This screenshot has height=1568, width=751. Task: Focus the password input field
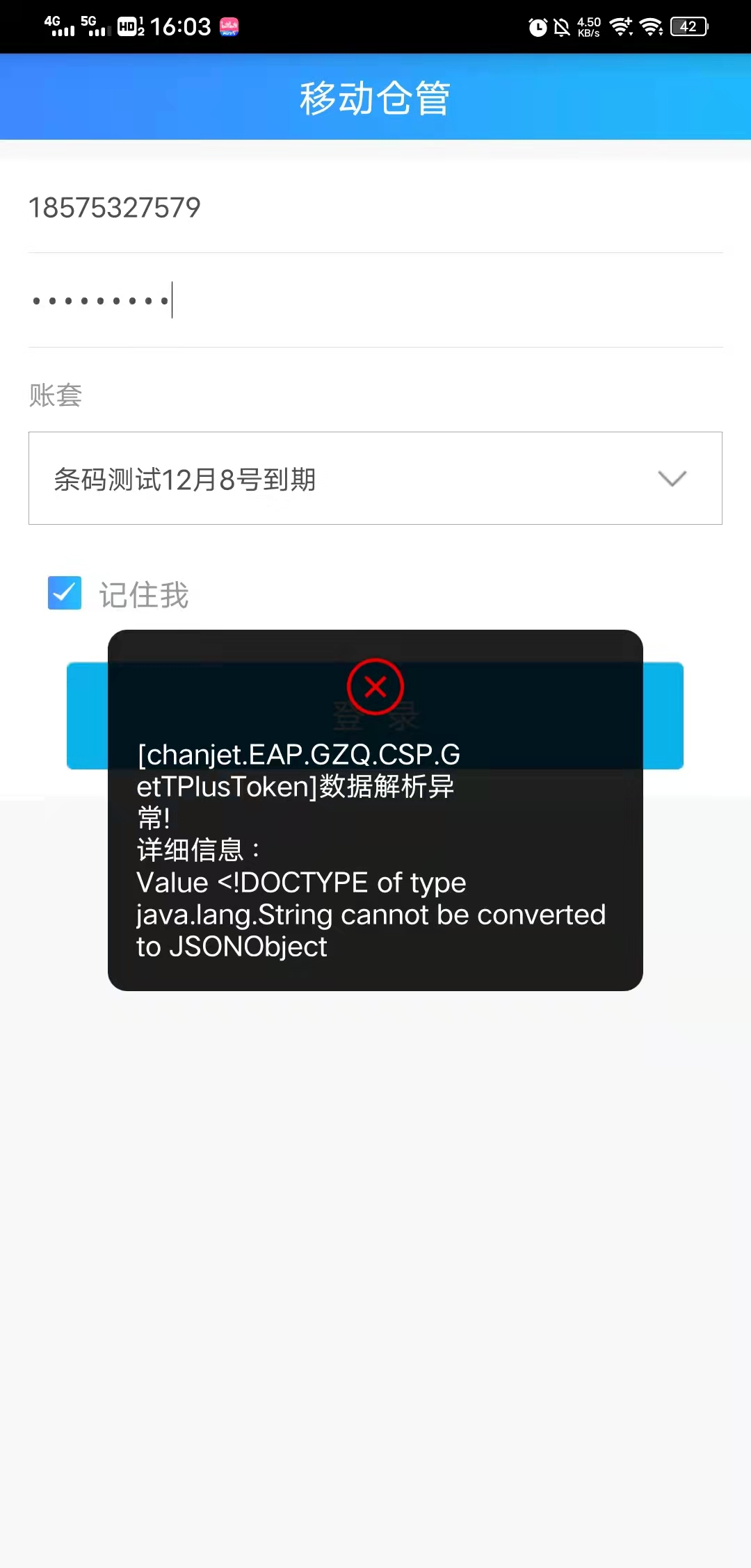375,300
